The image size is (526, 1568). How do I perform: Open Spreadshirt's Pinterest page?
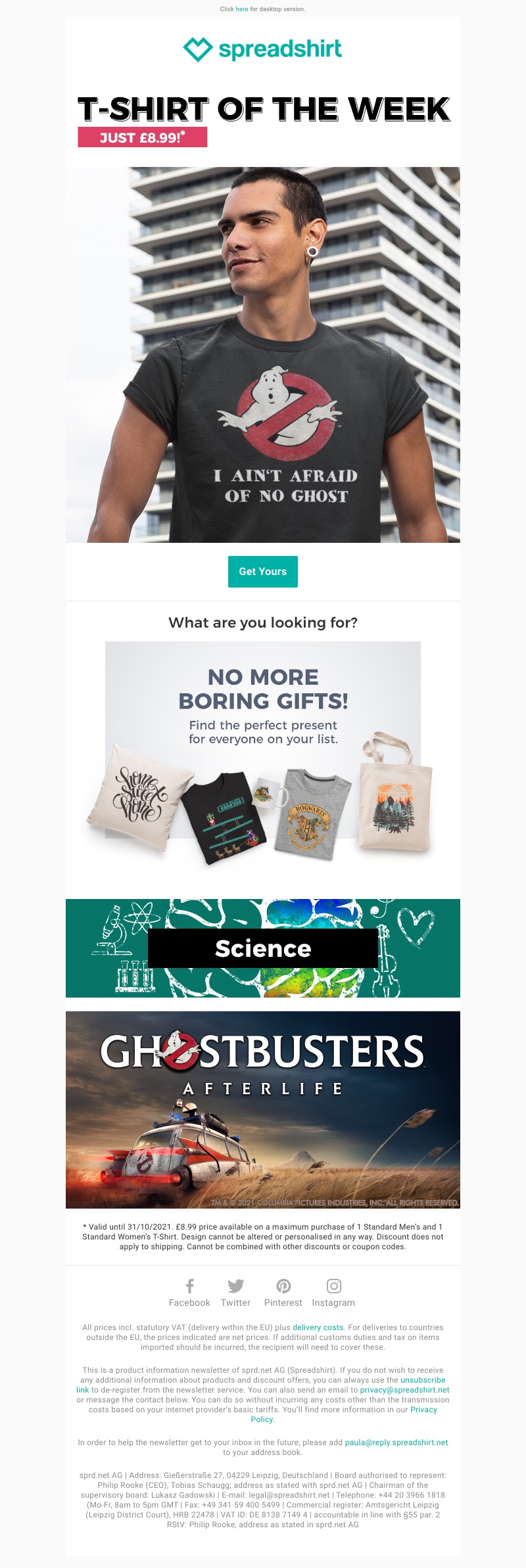(283, 1293)
